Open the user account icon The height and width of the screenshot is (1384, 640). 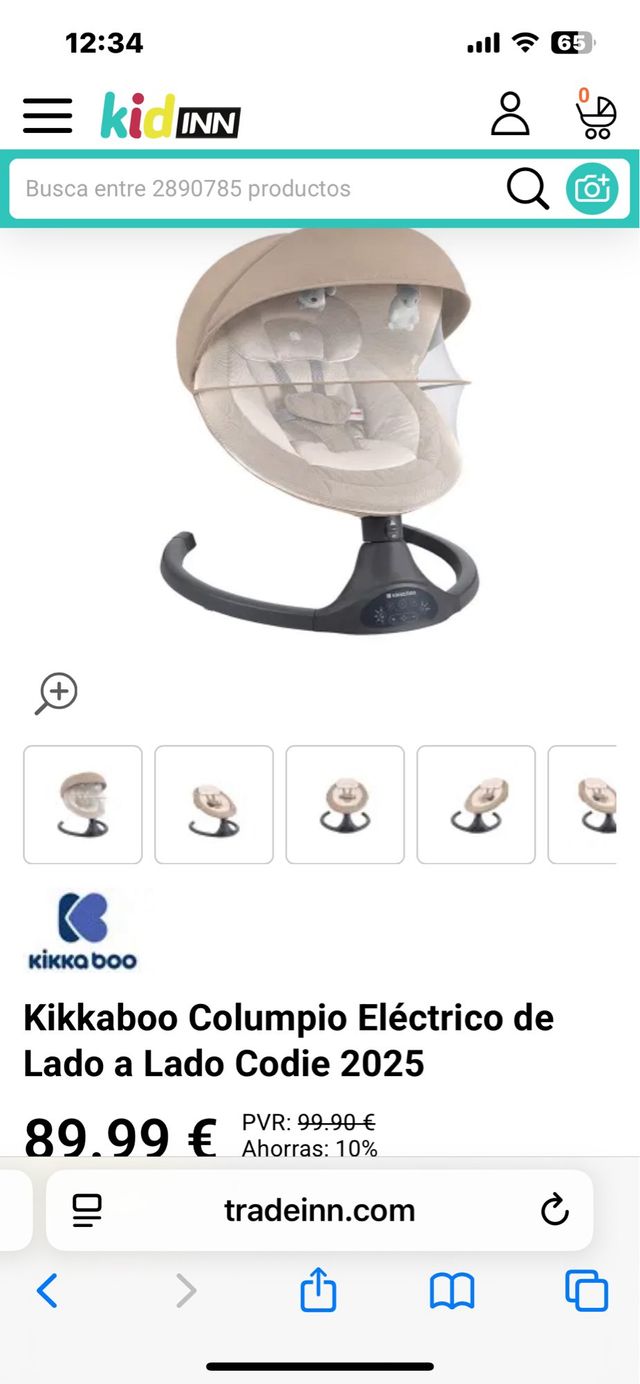[510, 114]
